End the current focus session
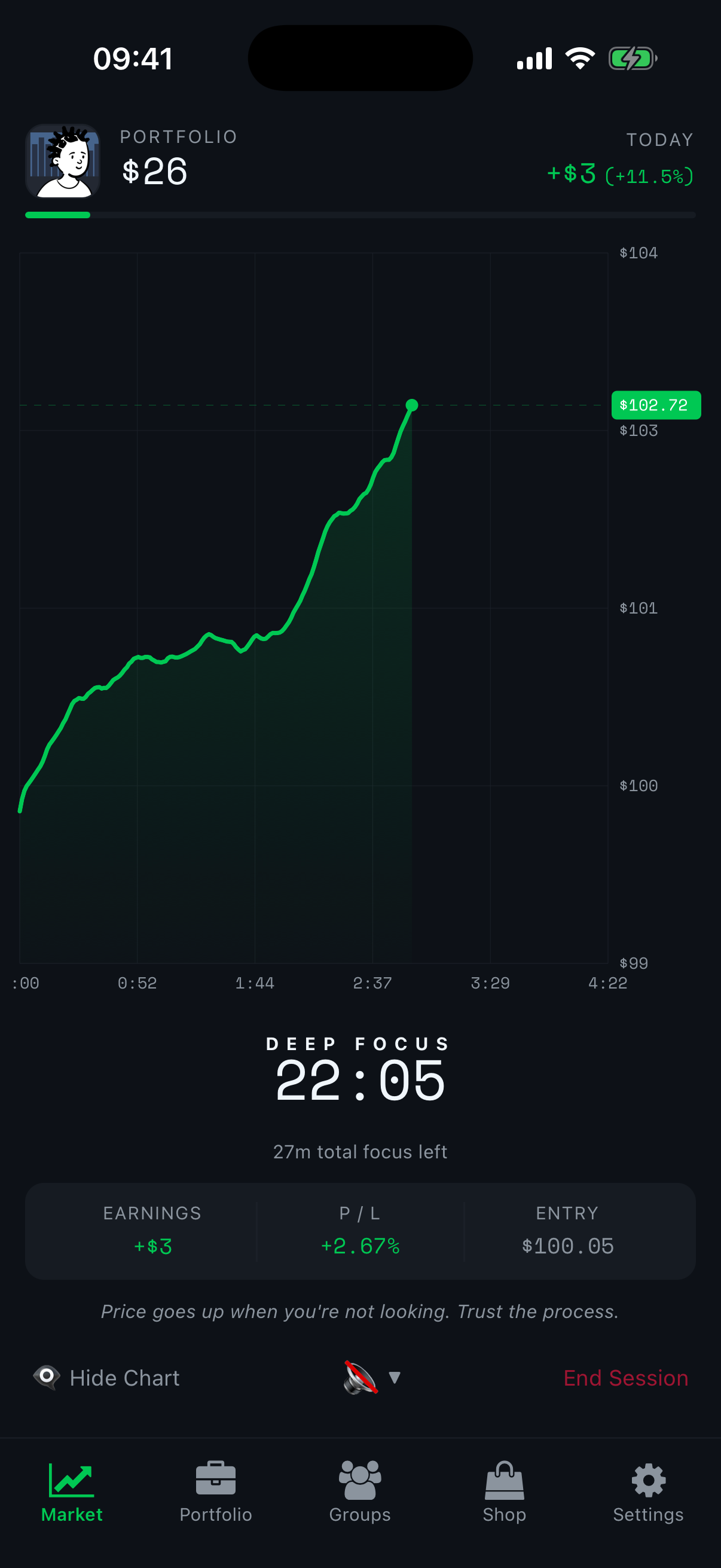 [625, 1377]
